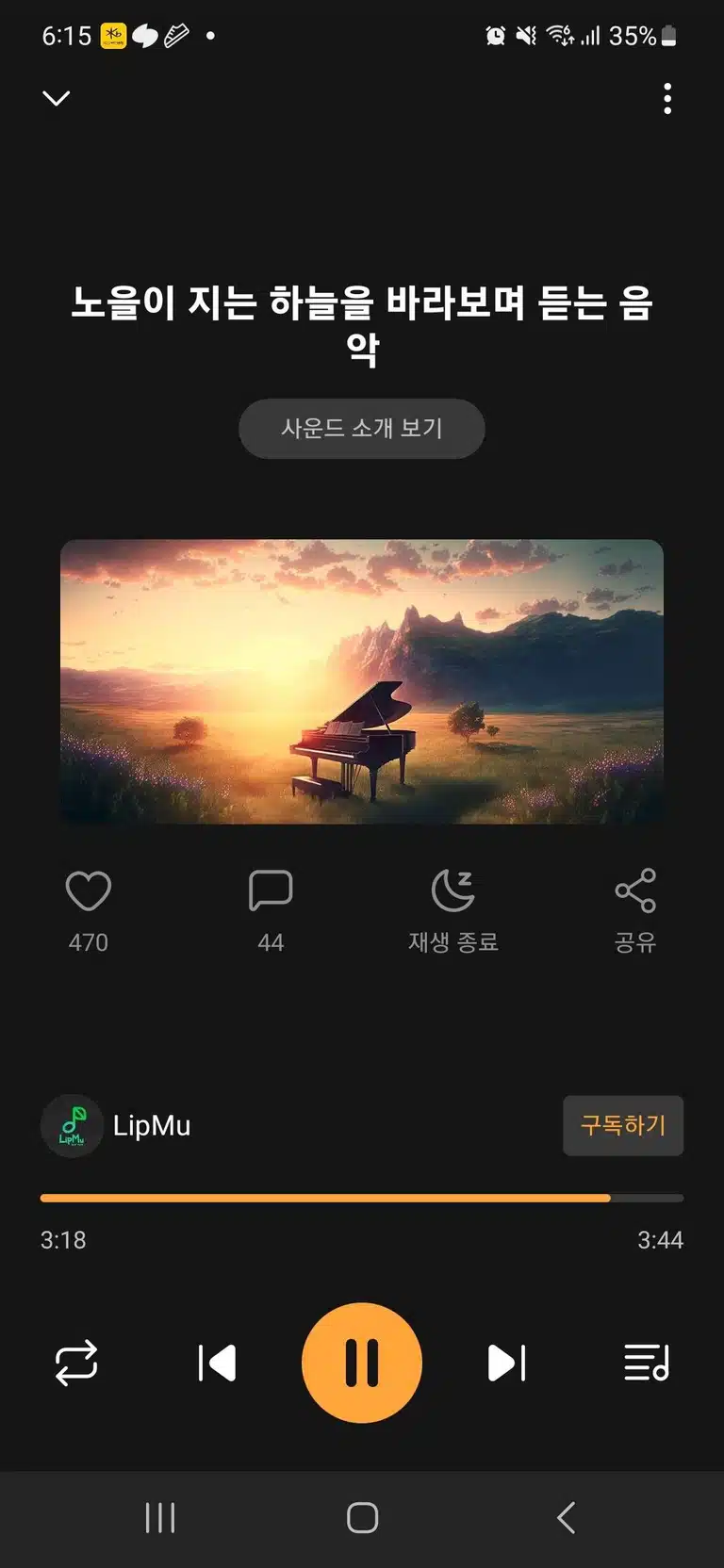This screenshot has height=1568, width=724.
Task: Seek on the orange playback progress bar
Action: (x=362, y=1199)
